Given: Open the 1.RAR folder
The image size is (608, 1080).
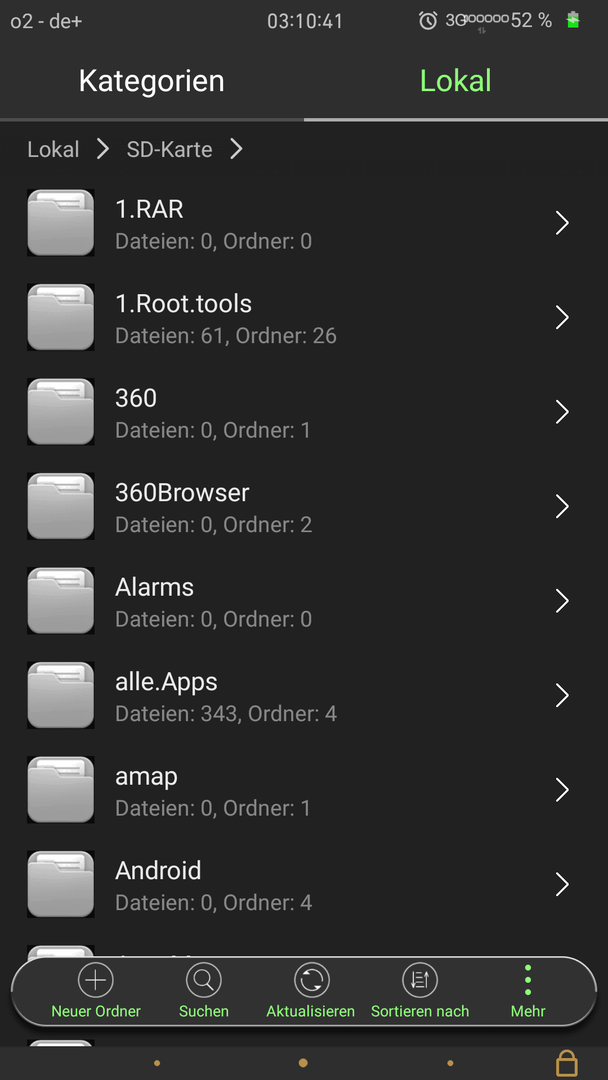Looking at the screenshot, I should pos(304,223).
